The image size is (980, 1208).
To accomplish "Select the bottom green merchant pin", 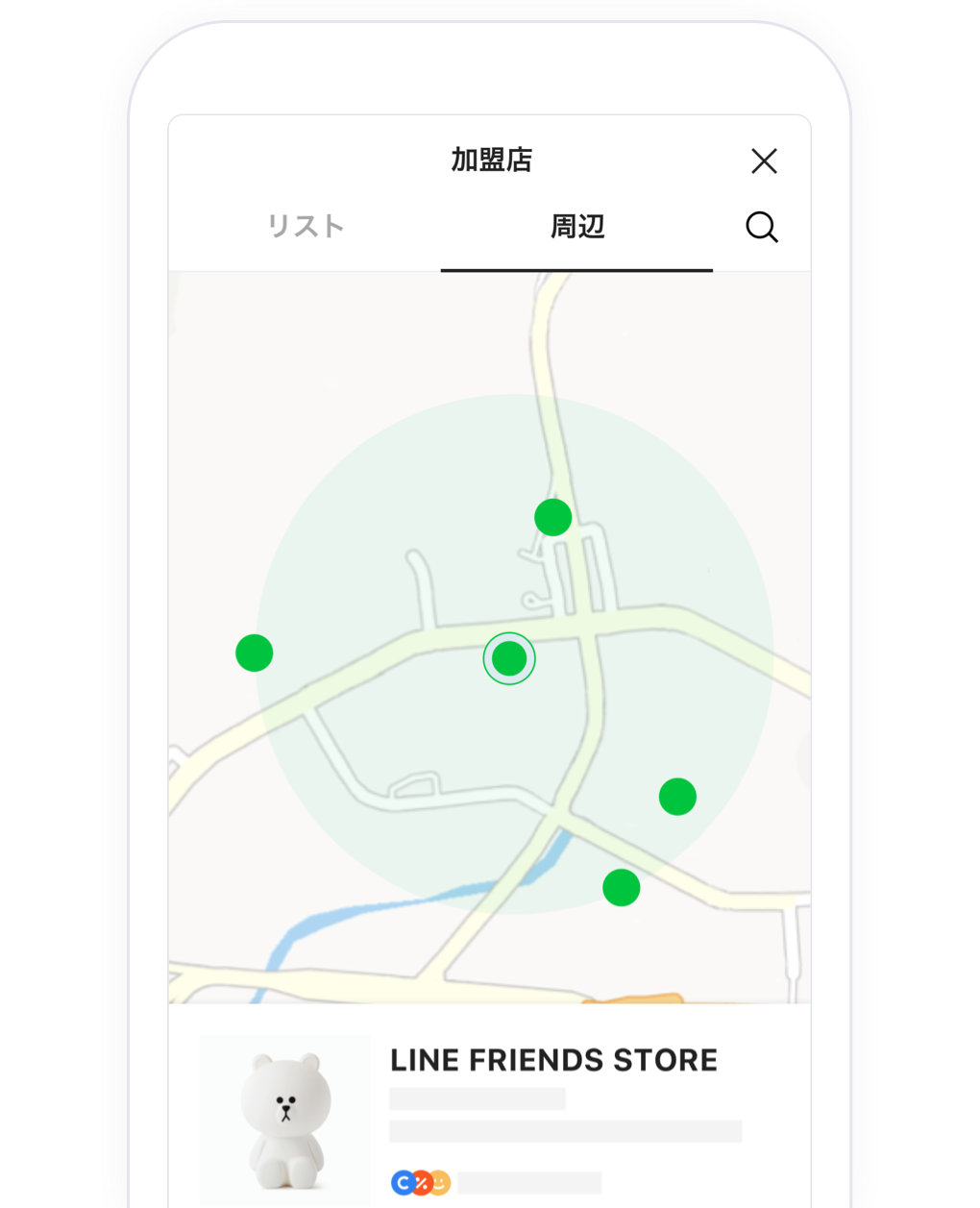I will point(621,887).
